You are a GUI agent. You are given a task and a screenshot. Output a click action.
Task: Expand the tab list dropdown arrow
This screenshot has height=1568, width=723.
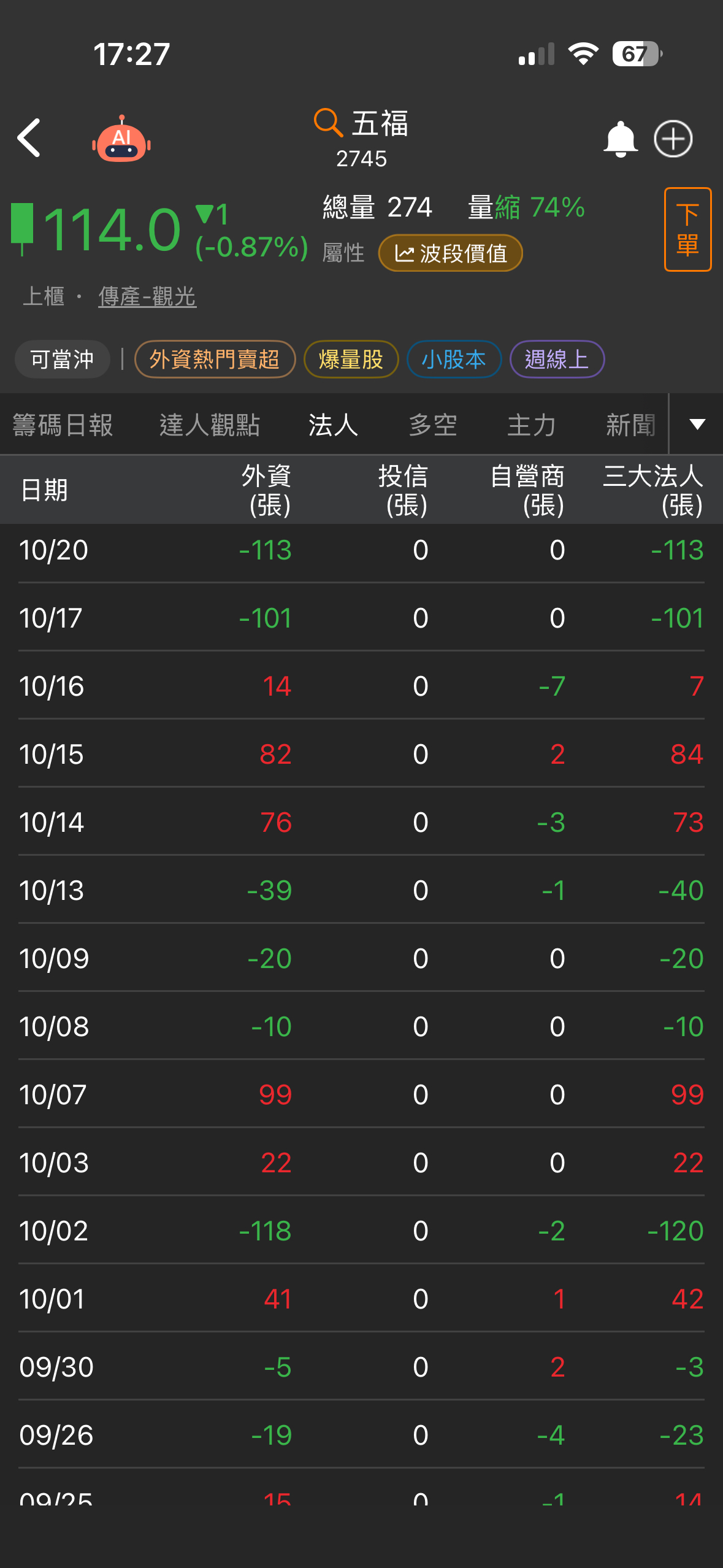point(697,424)
